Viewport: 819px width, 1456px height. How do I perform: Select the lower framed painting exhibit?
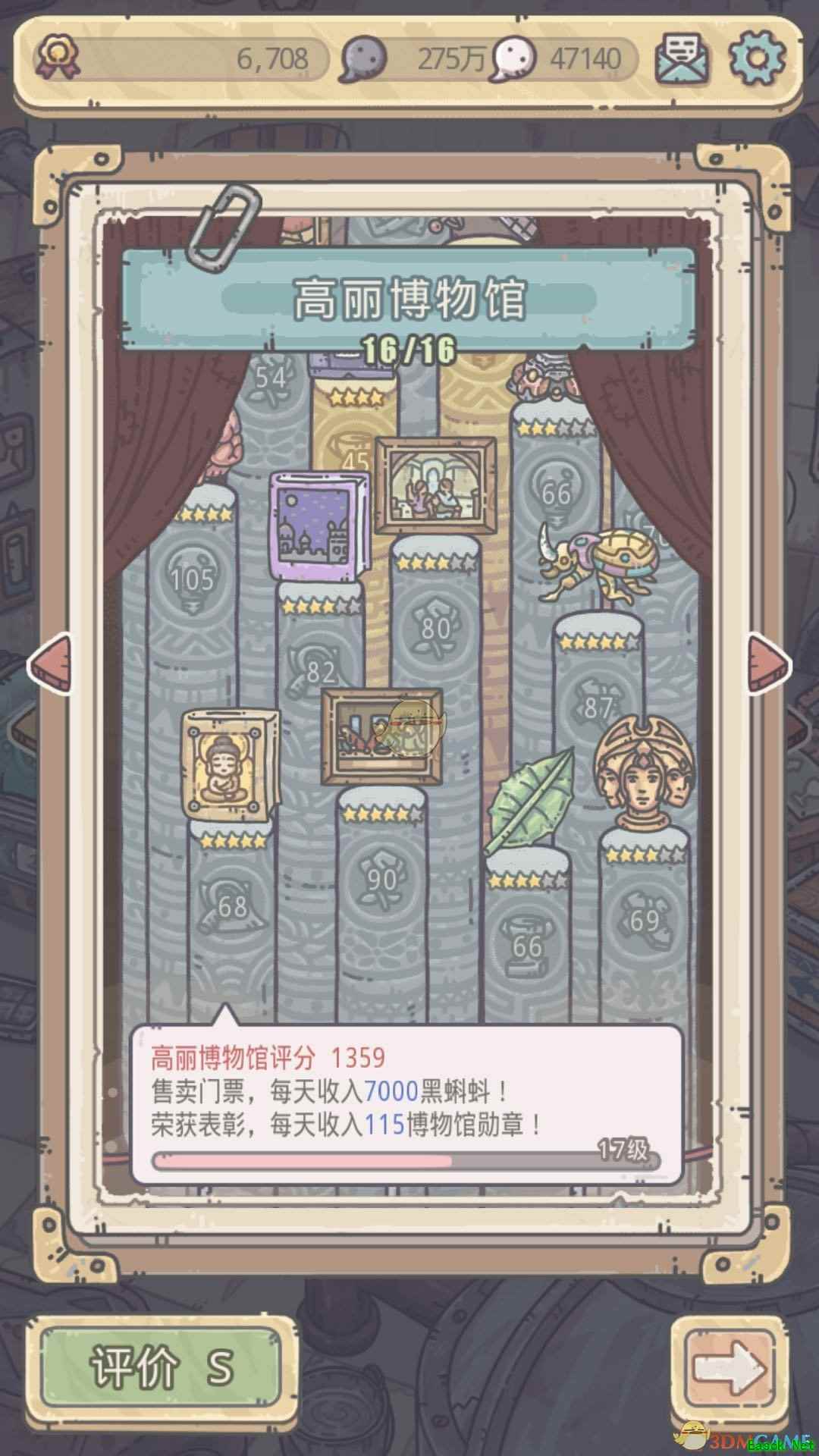point(381,736)
